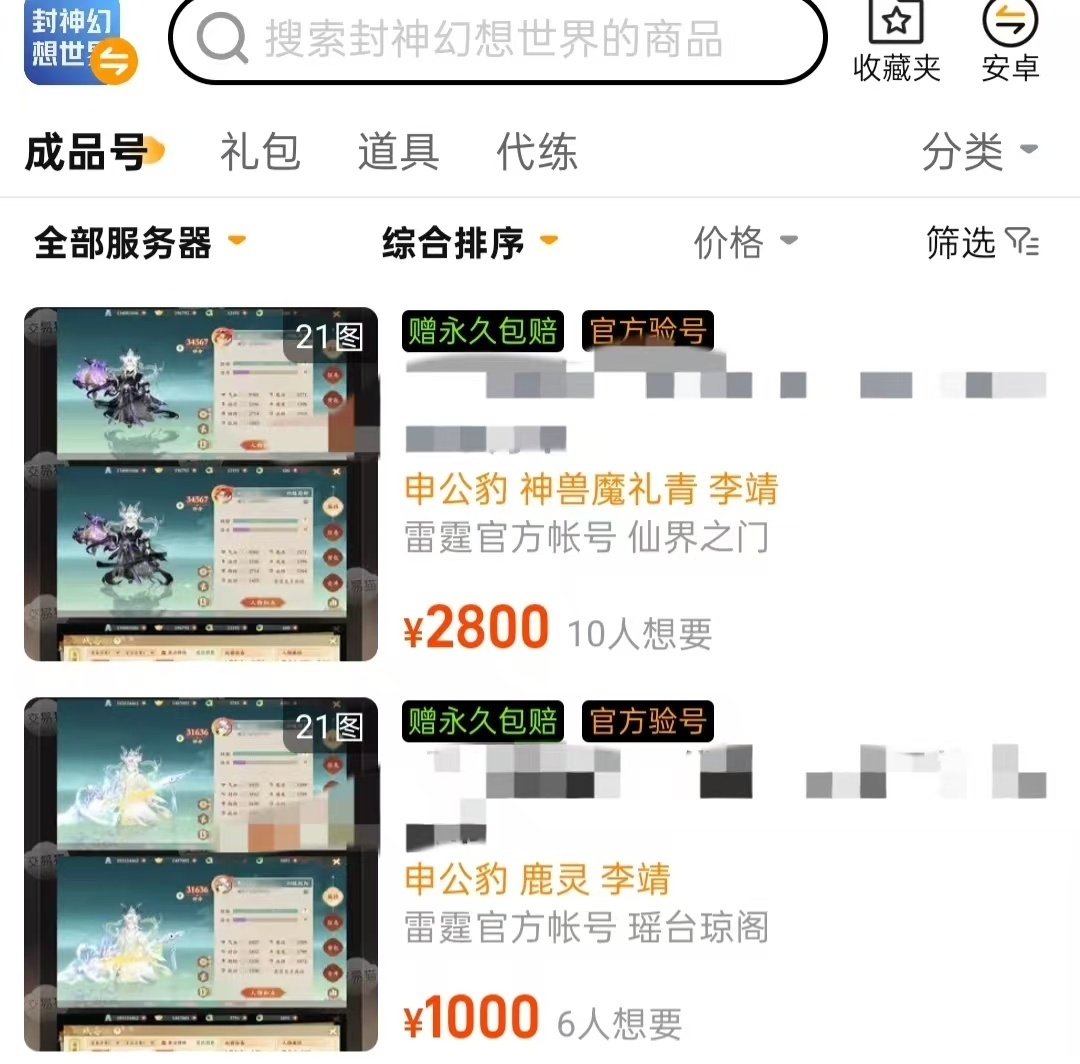
Task: Switch to the 道具 tab
Action: 398,152
